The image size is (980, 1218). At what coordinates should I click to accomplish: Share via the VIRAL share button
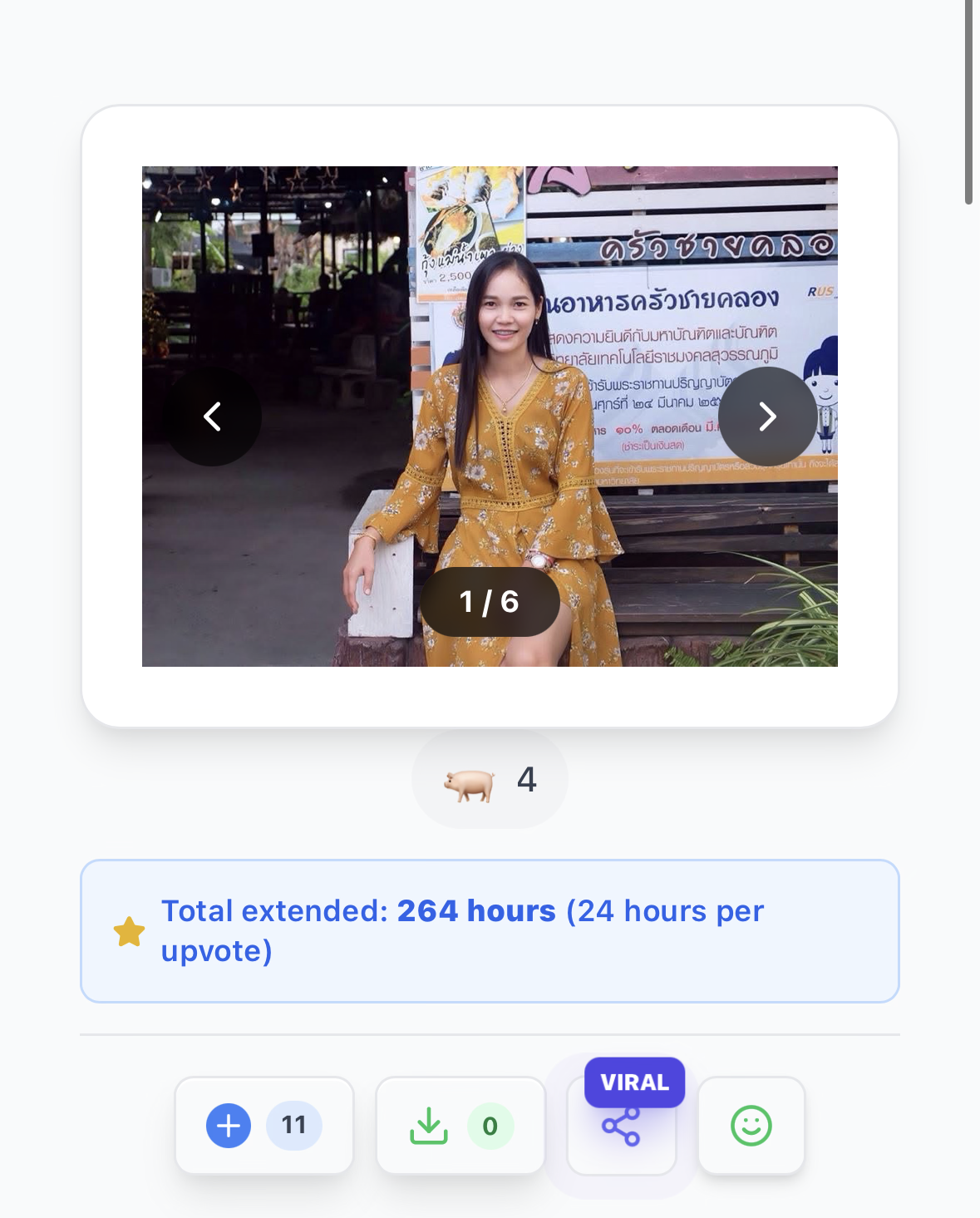coord(621,1127)
